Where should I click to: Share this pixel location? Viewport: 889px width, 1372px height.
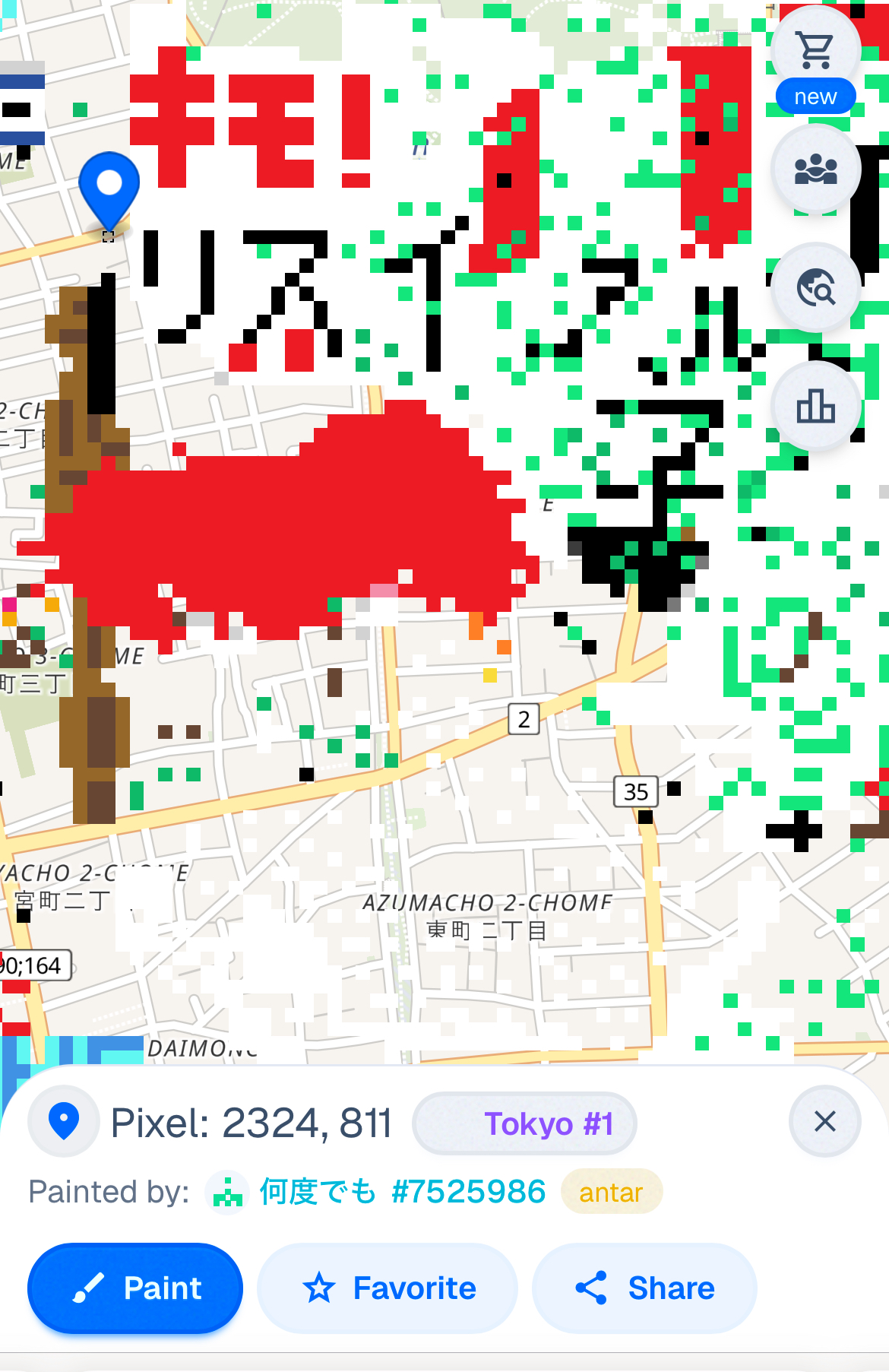pyautogui.click(x=645, y=1288)
